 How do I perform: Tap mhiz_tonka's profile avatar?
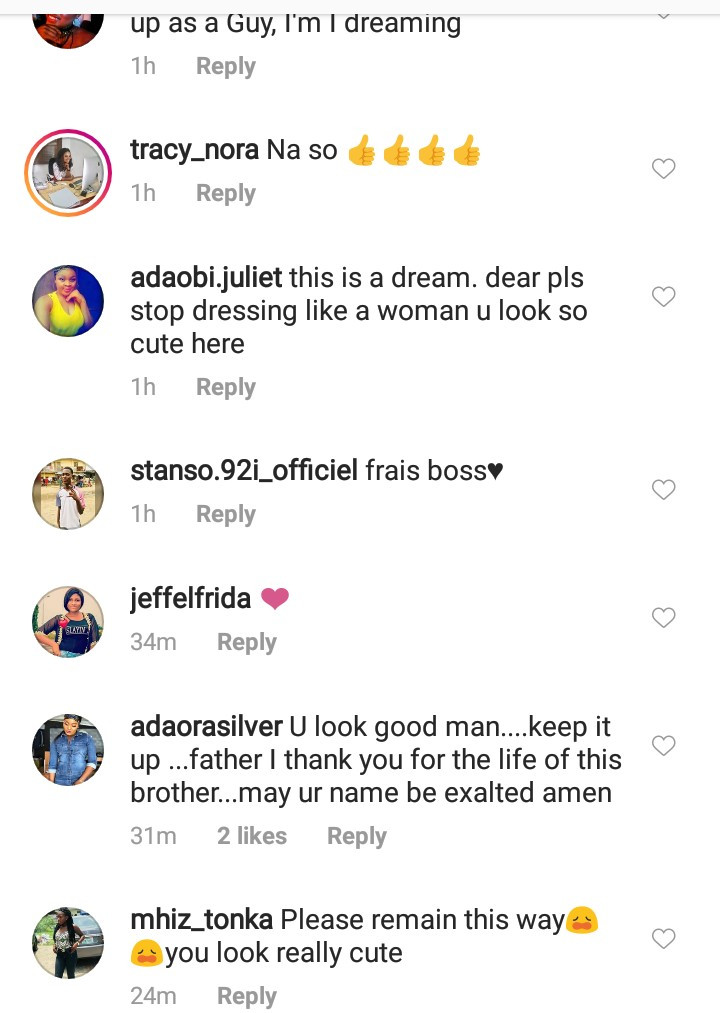(68, 942)
